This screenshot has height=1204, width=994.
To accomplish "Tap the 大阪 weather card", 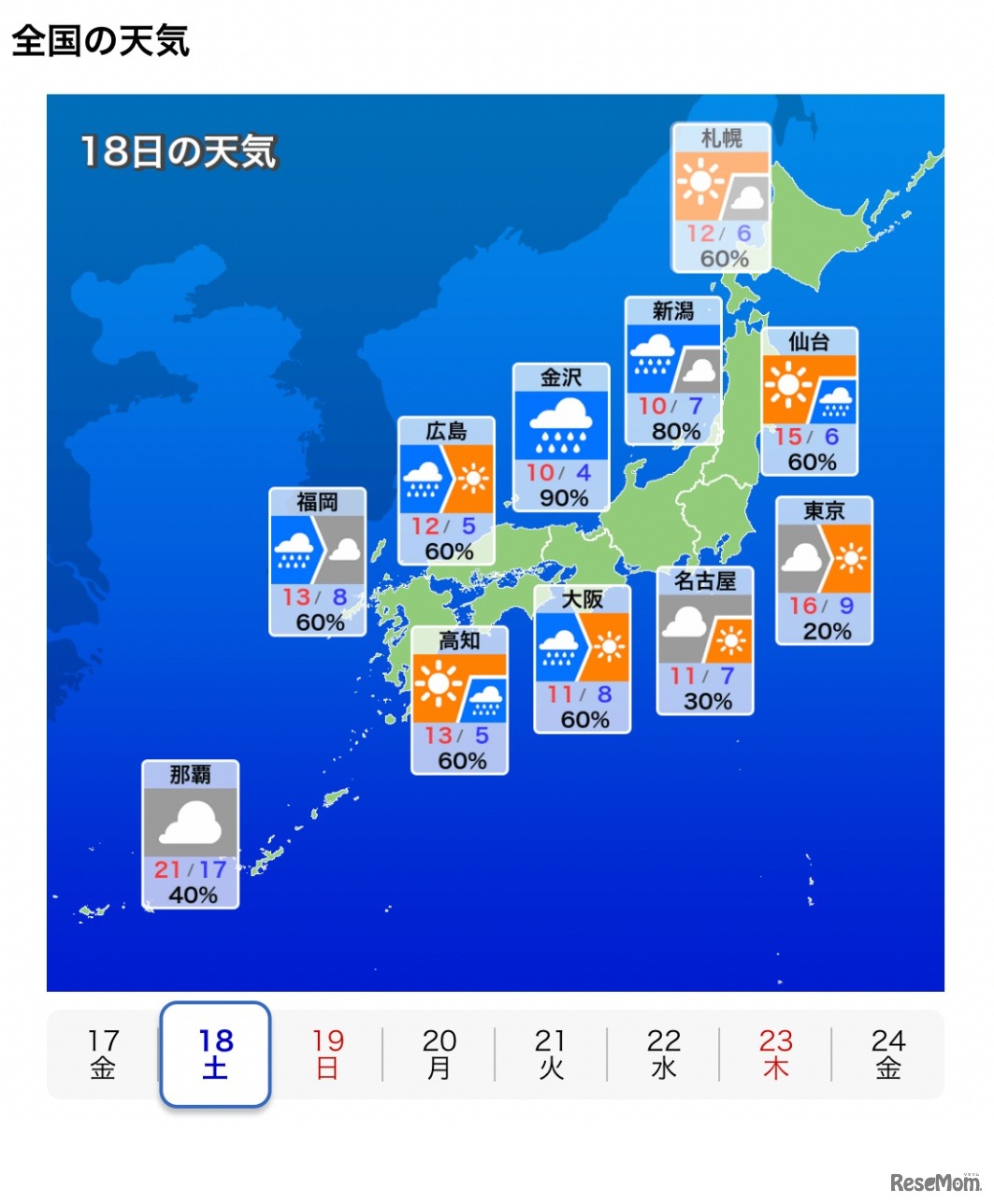I will pos(582,659).
